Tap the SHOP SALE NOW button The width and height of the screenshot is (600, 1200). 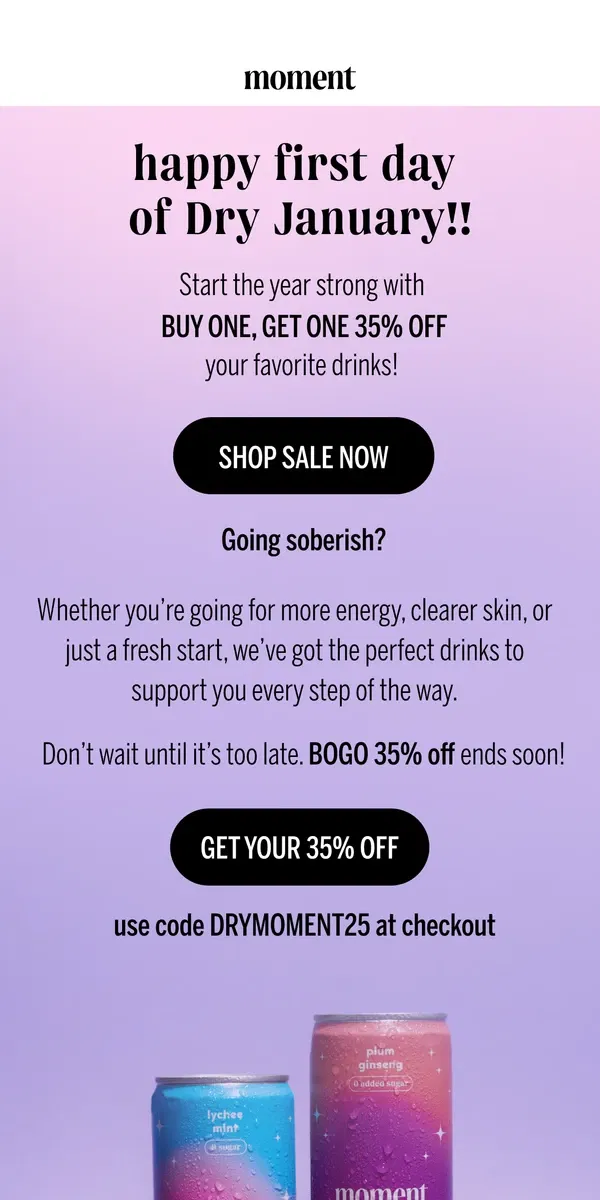[303, 456]
